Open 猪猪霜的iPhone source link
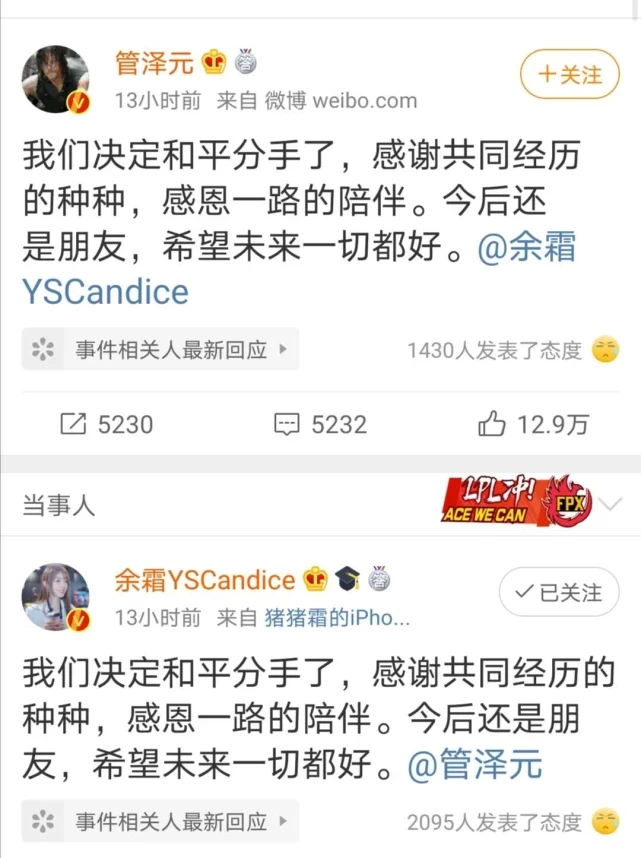This screenshot has height=858, width=641. click(x=337, y=617)
